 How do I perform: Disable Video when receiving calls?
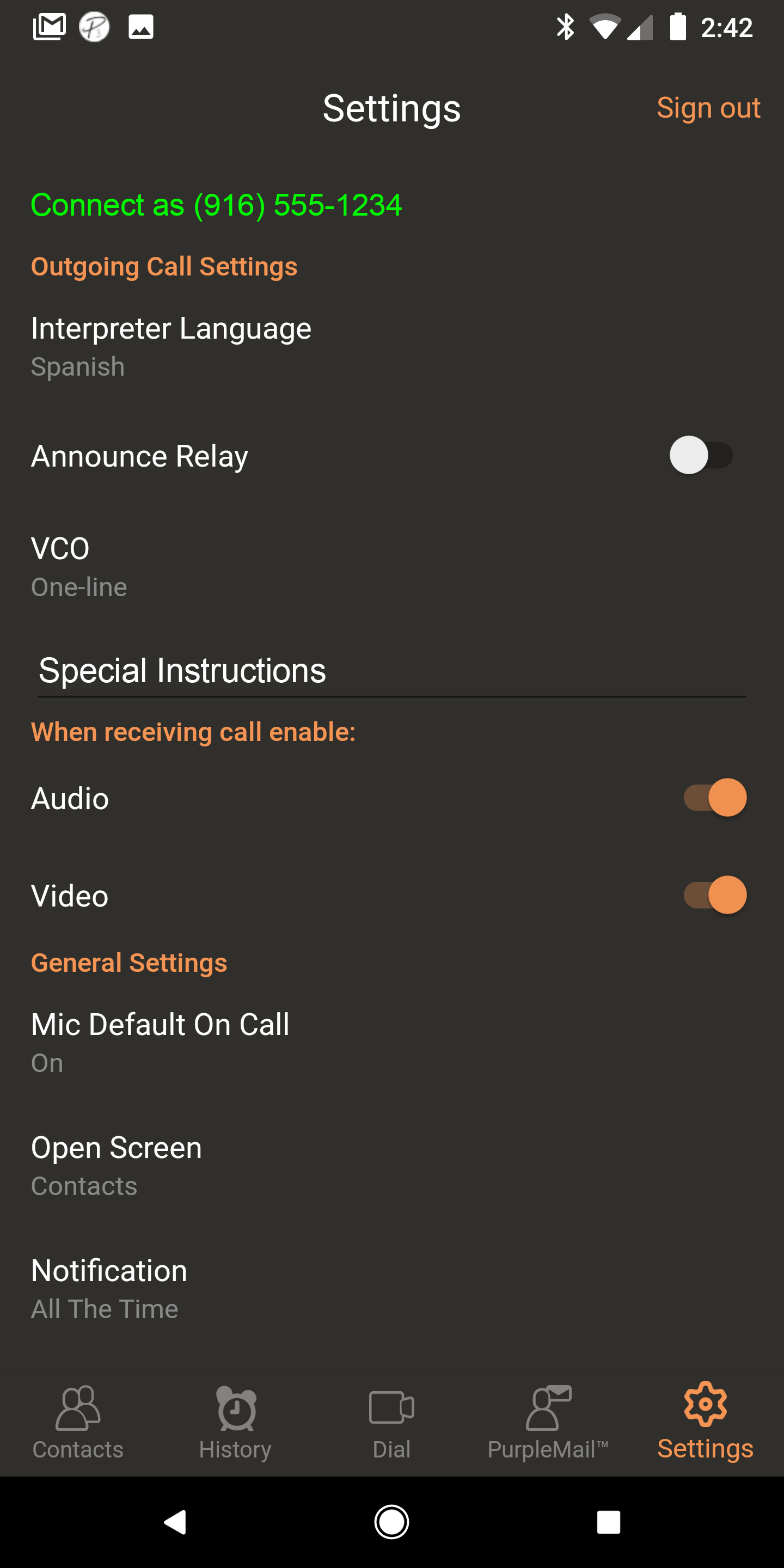715,895
